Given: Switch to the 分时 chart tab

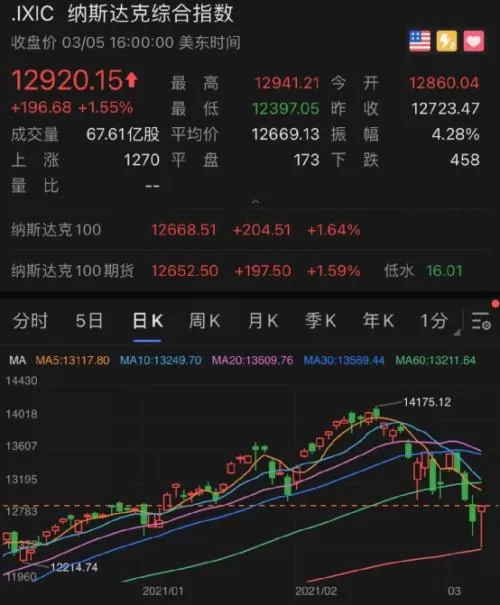Looking at the screenshot, I should click(30, 321).
